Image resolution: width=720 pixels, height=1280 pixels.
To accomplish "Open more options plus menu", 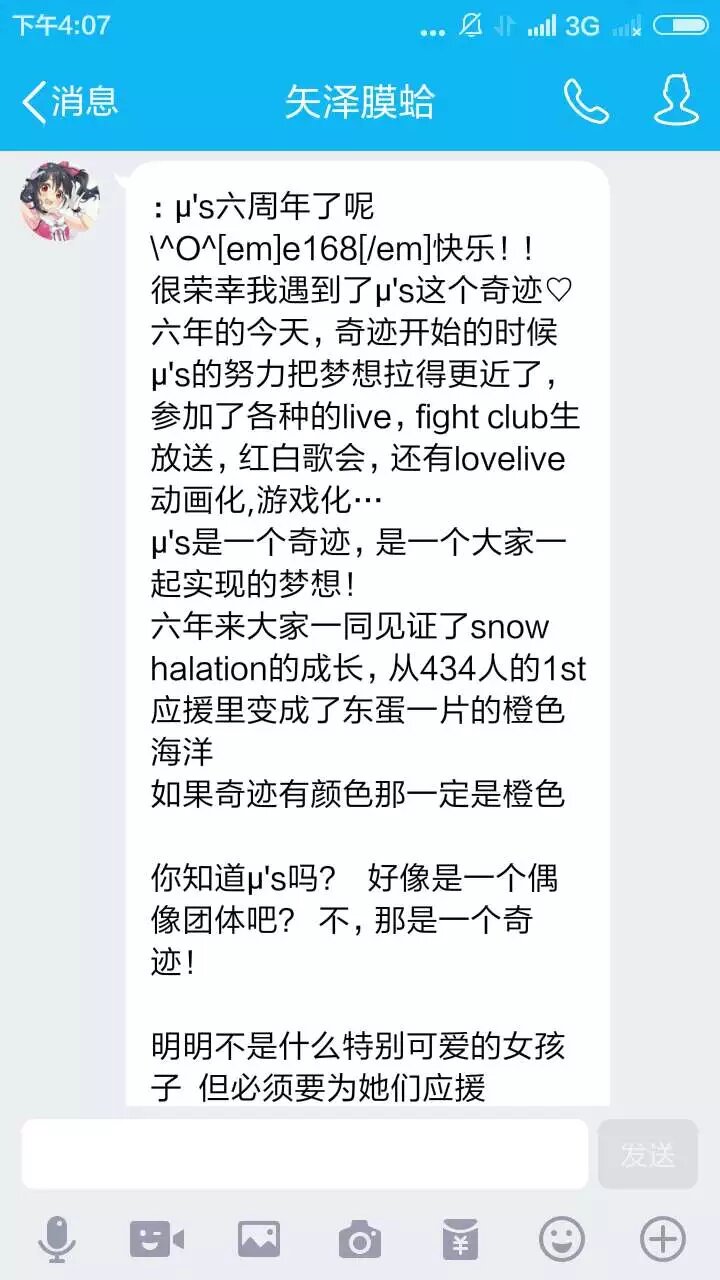I will (x=663, y=1240).
